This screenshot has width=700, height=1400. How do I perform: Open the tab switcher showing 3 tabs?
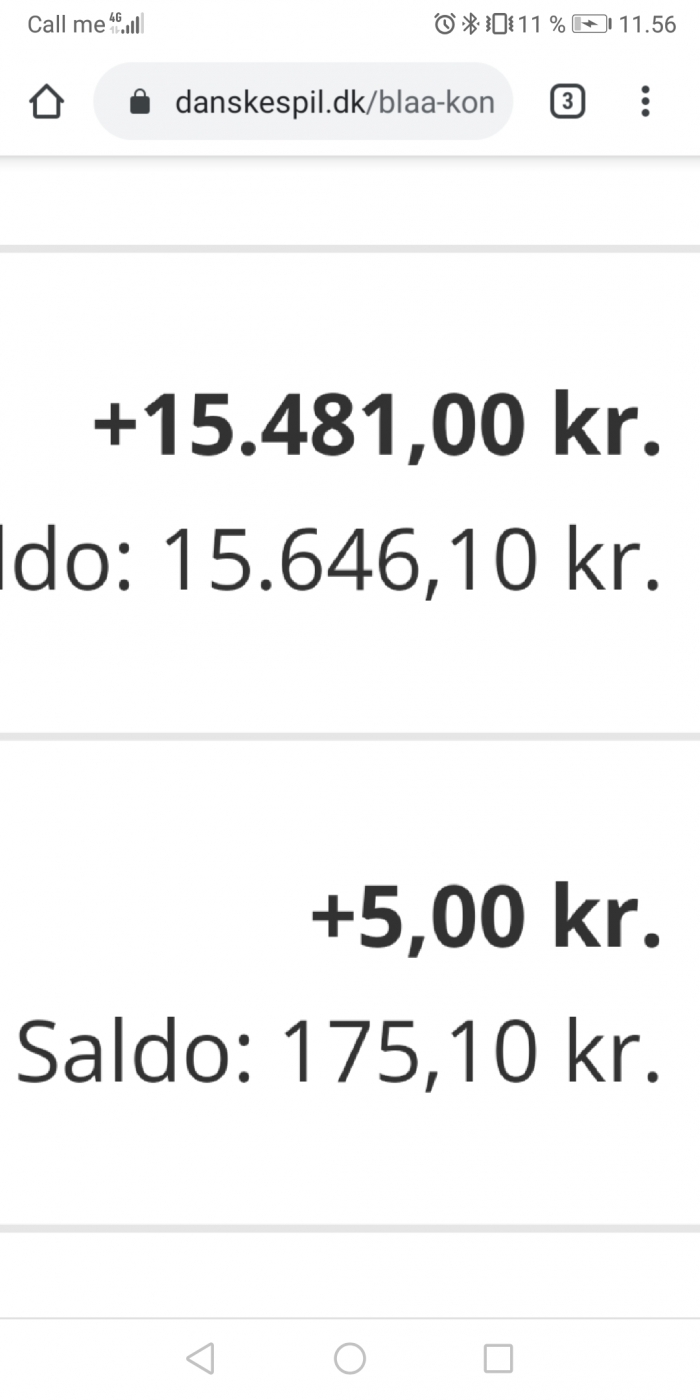568,101
